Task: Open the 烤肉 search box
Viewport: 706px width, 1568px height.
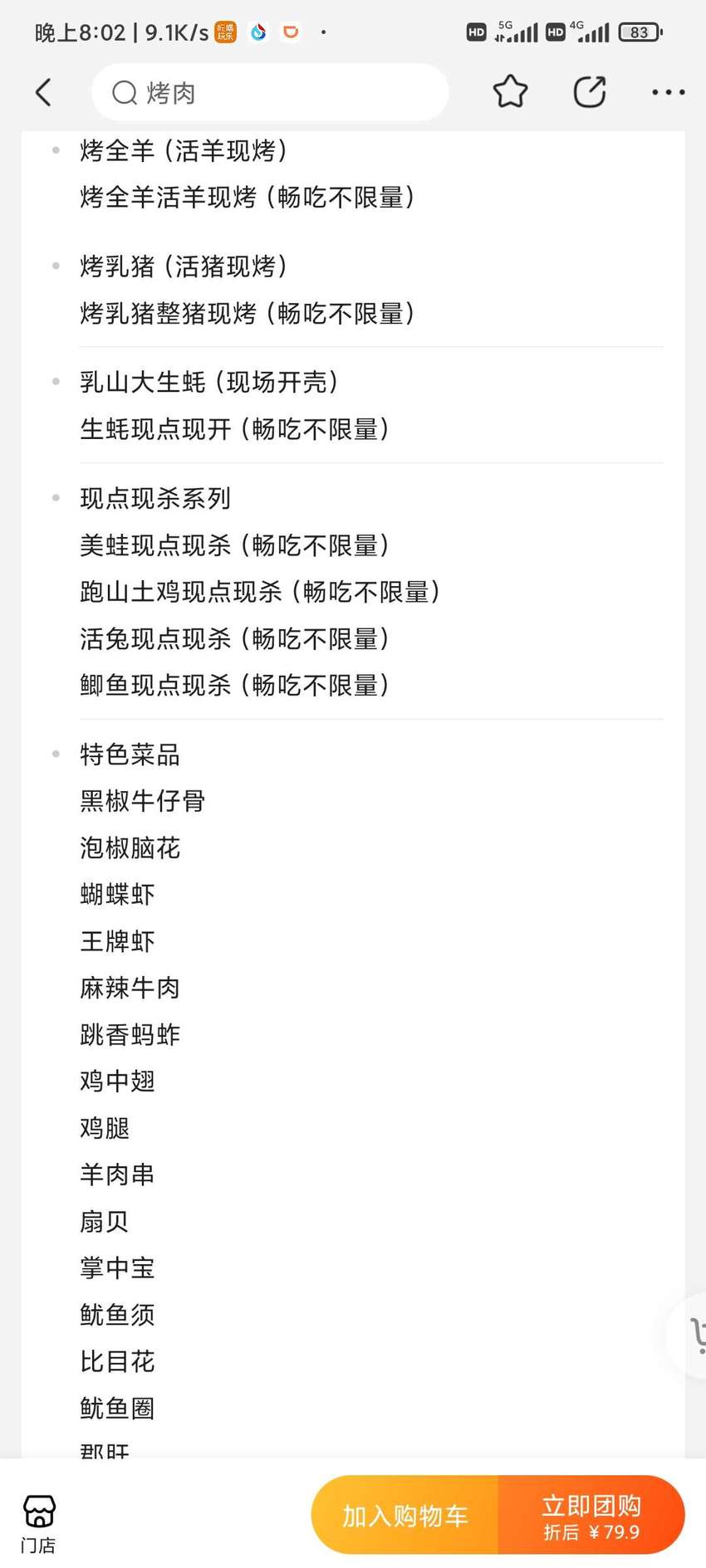Action: [270, 92]
